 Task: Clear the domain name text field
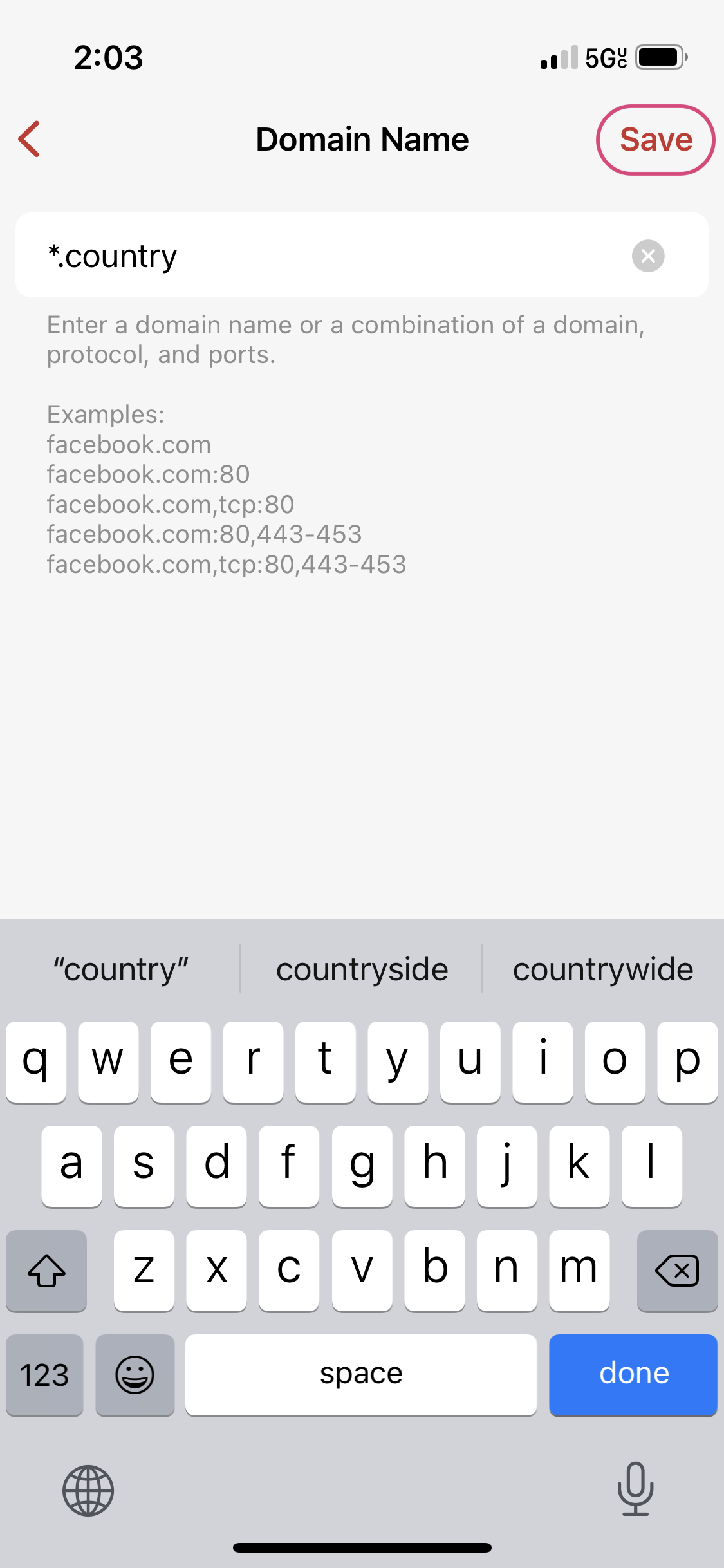(x=648, y=256)
